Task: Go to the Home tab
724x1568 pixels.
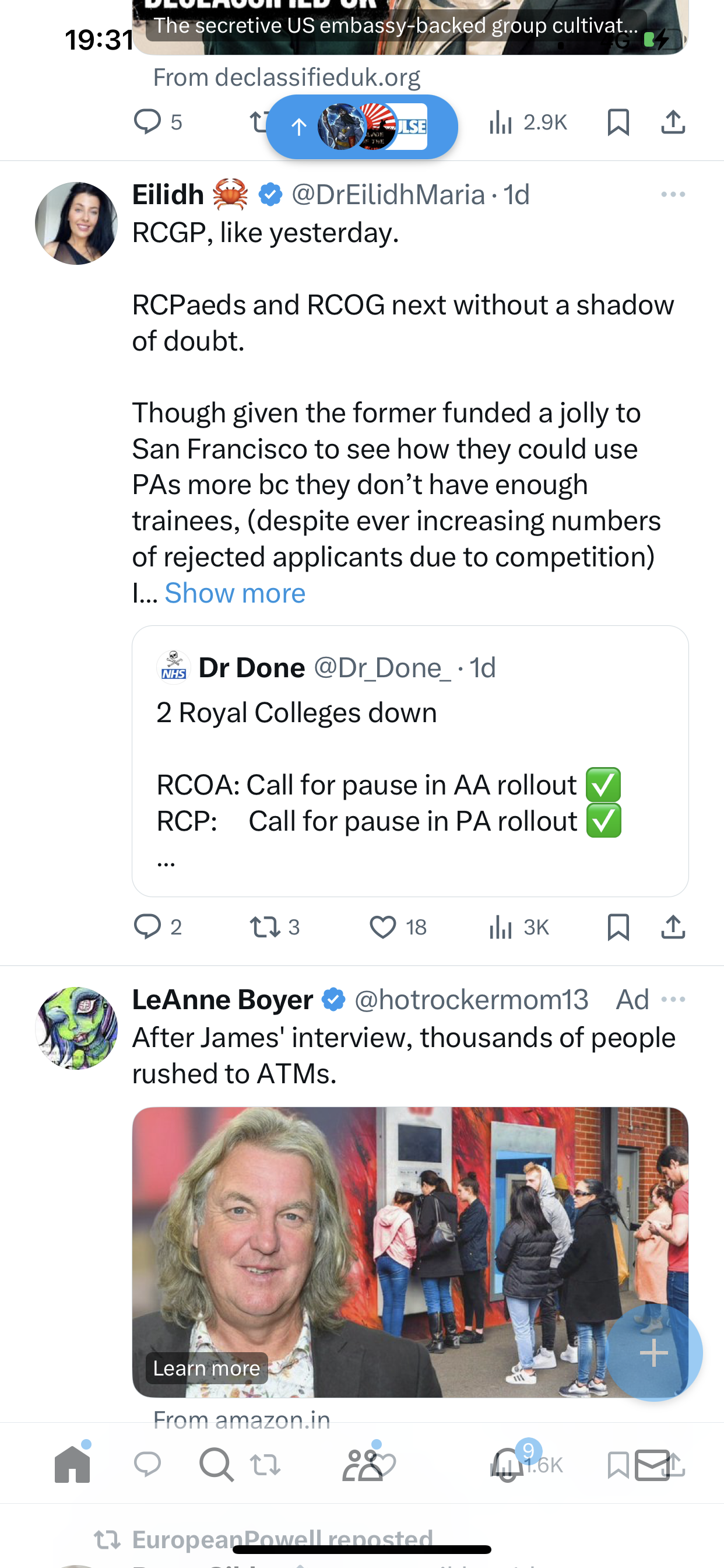Action: [72, 1464]
